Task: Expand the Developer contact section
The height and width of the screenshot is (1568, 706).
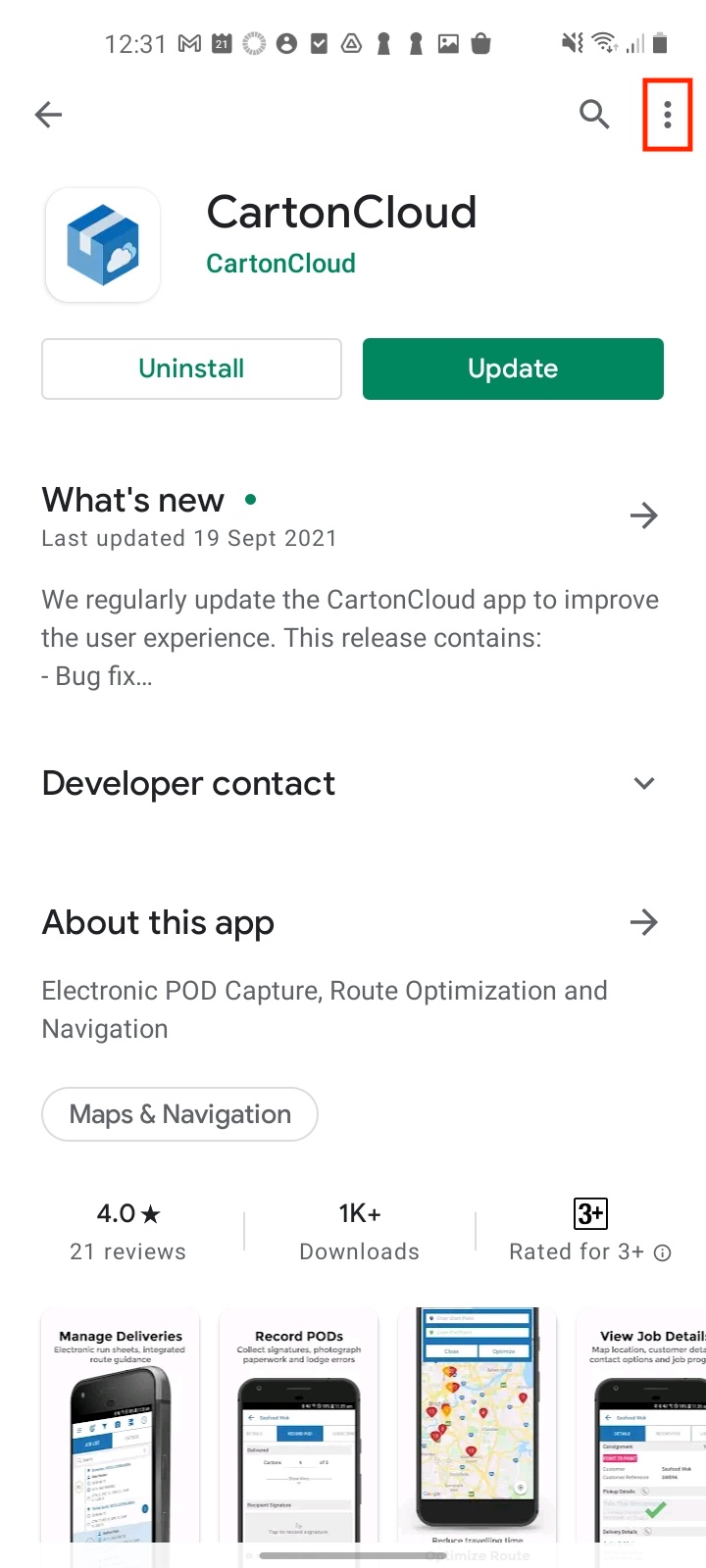Action: [x=644, y=783]
